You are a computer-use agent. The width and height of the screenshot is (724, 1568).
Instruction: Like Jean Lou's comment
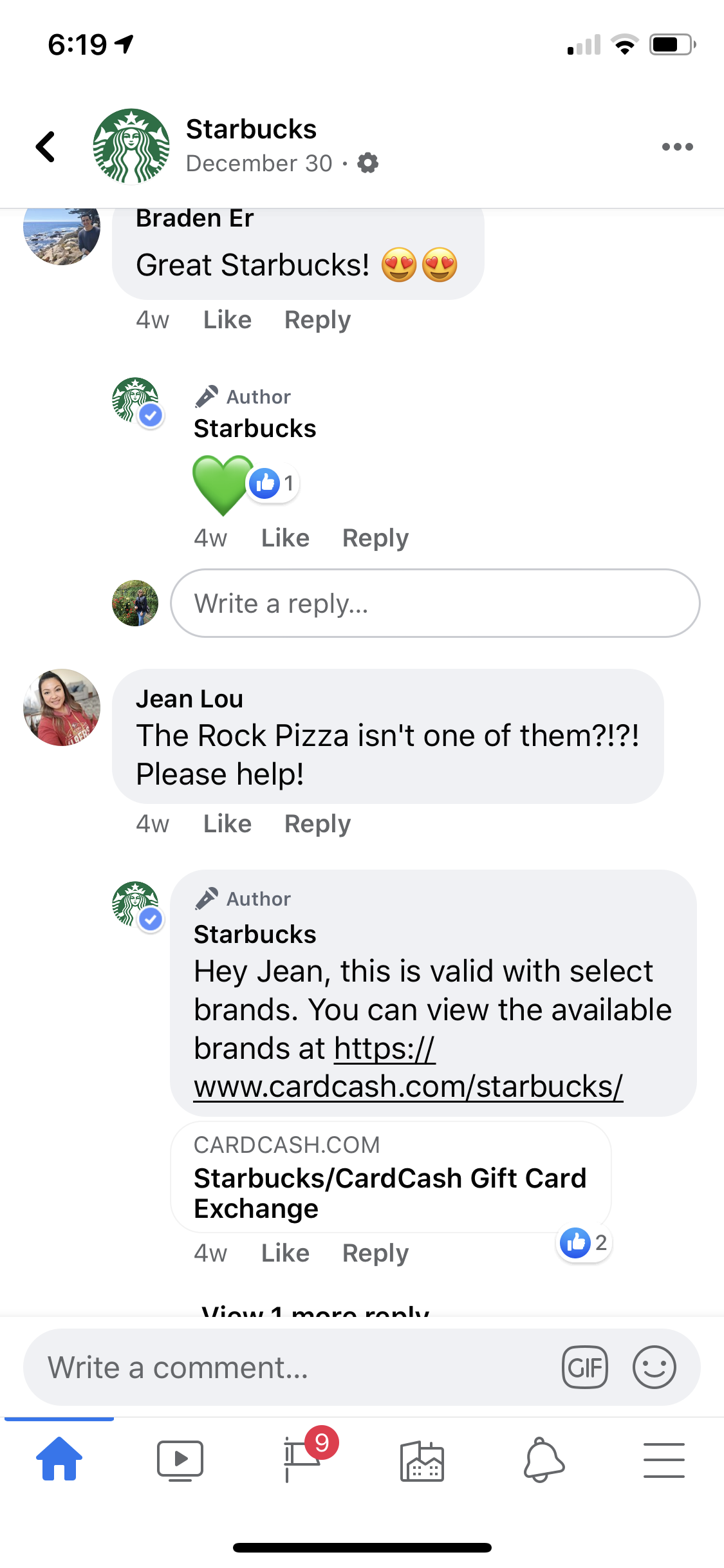(x=227, y=824)
